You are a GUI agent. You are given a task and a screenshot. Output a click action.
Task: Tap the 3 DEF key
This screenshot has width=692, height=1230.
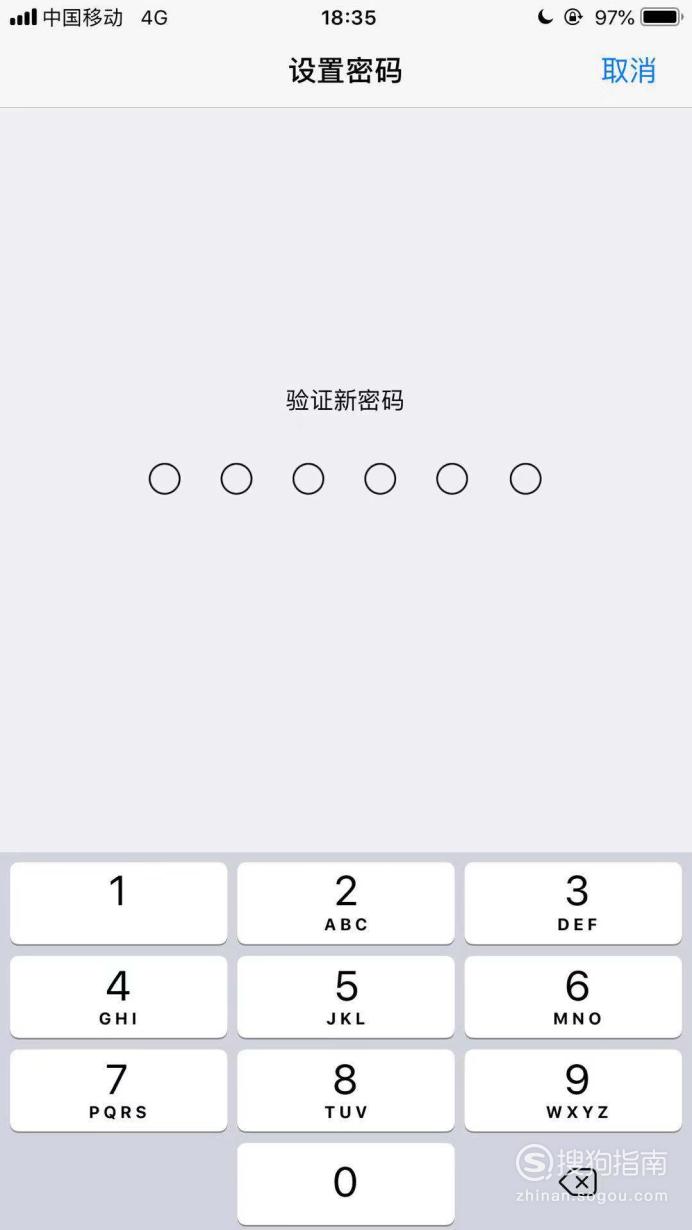[x=573, y=903]
